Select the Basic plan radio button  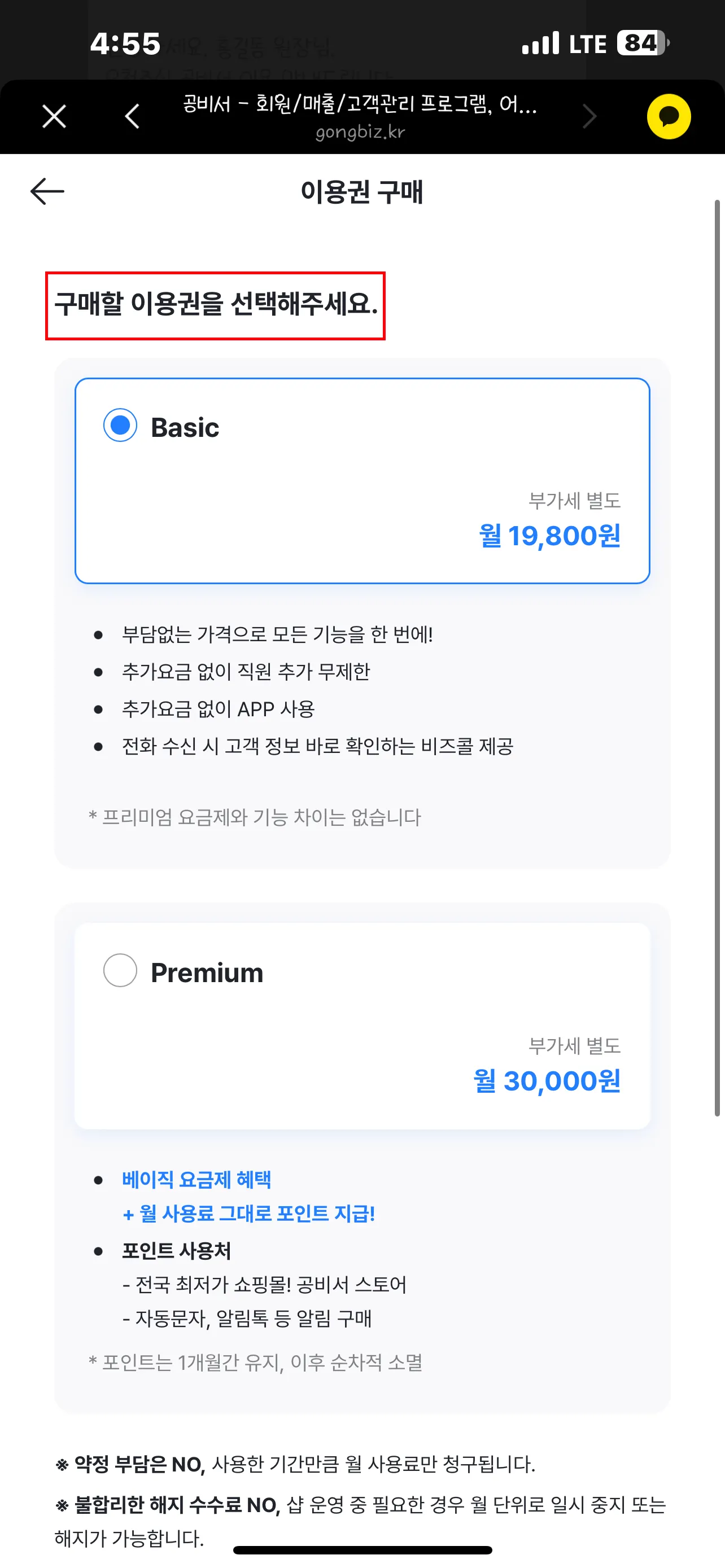click(x=120, y=426)
